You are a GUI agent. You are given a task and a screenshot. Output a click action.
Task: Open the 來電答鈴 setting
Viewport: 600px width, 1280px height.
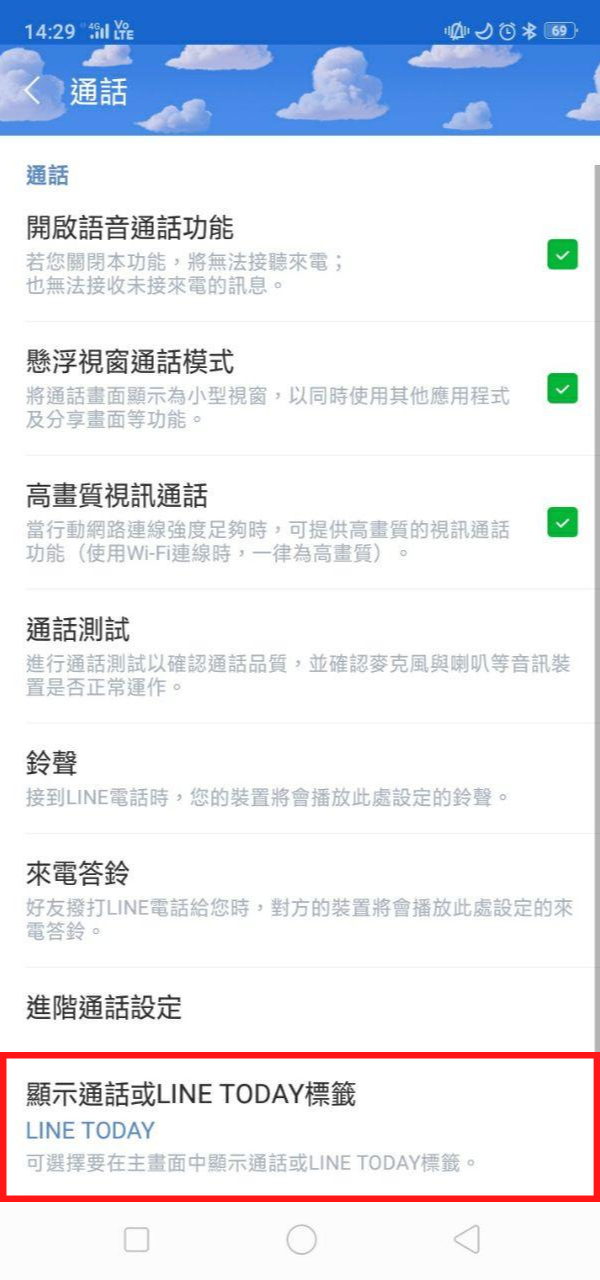298,900
